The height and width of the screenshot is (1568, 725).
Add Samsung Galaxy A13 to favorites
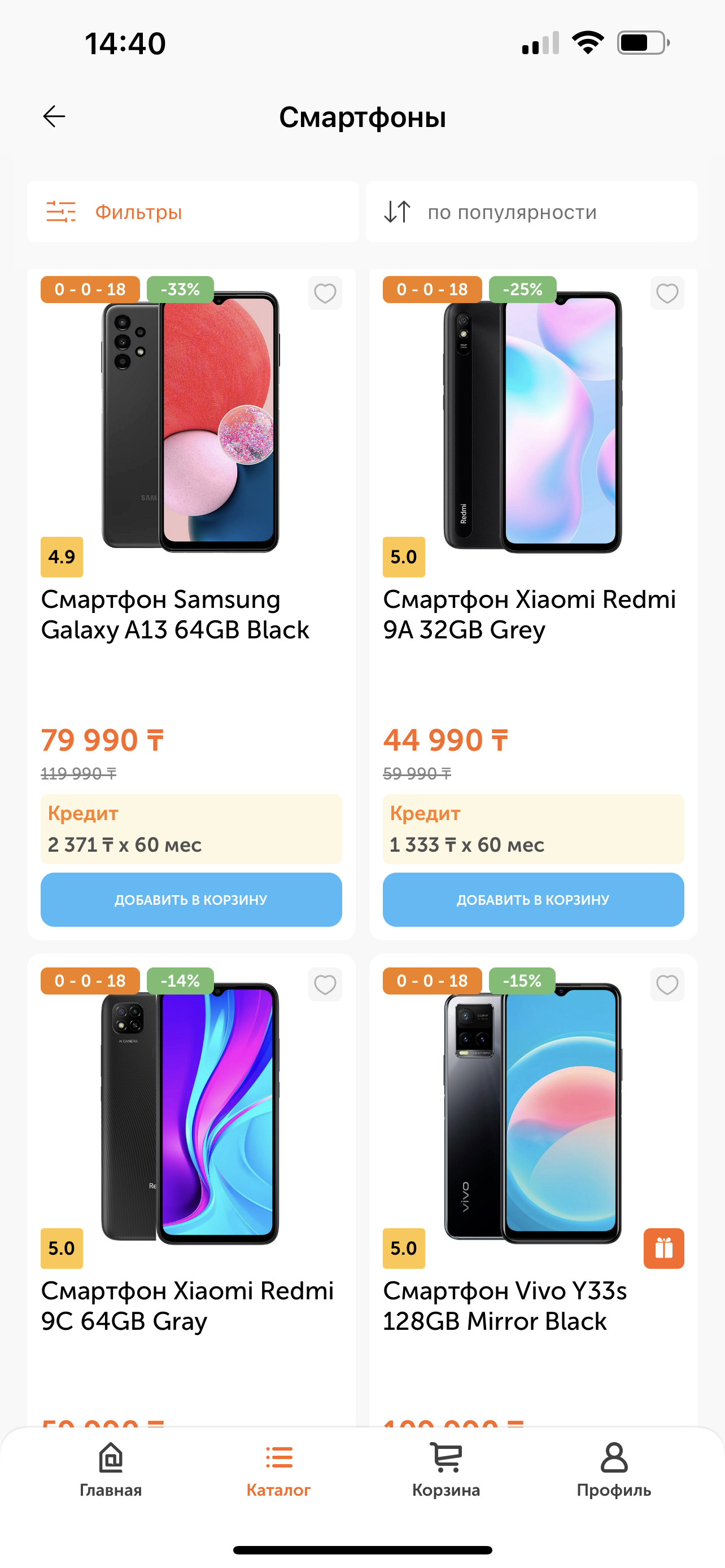pos(325,294)
